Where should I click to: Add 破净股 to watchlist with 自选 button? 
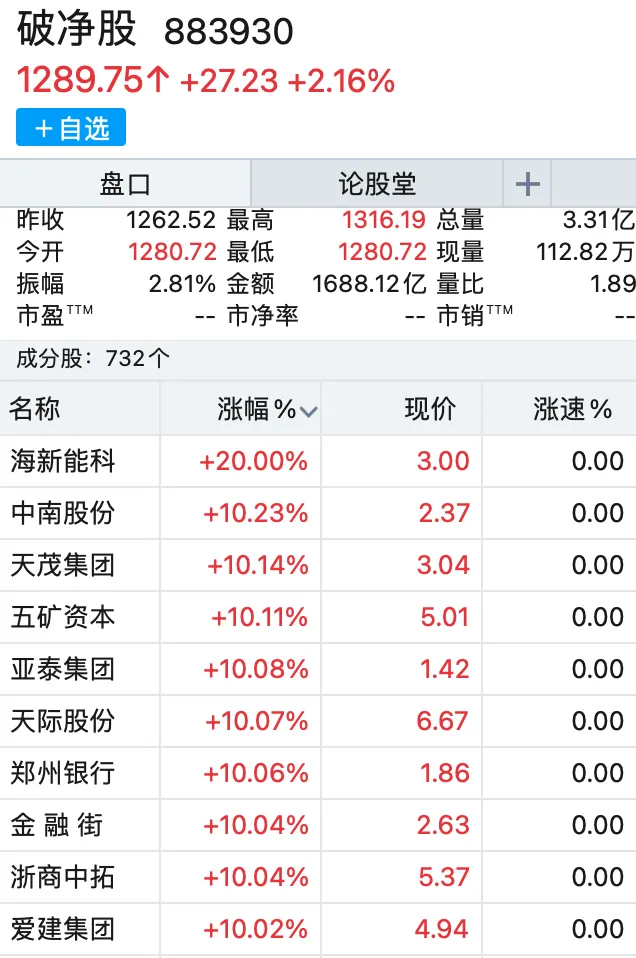tap(71, 128)
